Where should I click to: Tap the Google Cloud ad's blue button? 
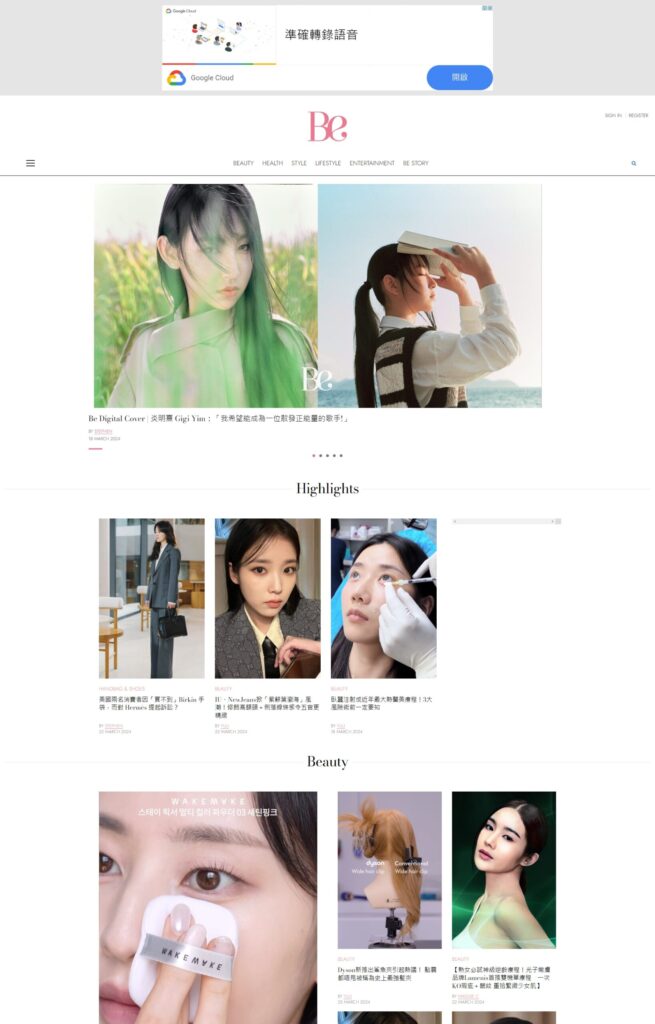[x=459, y=77]
